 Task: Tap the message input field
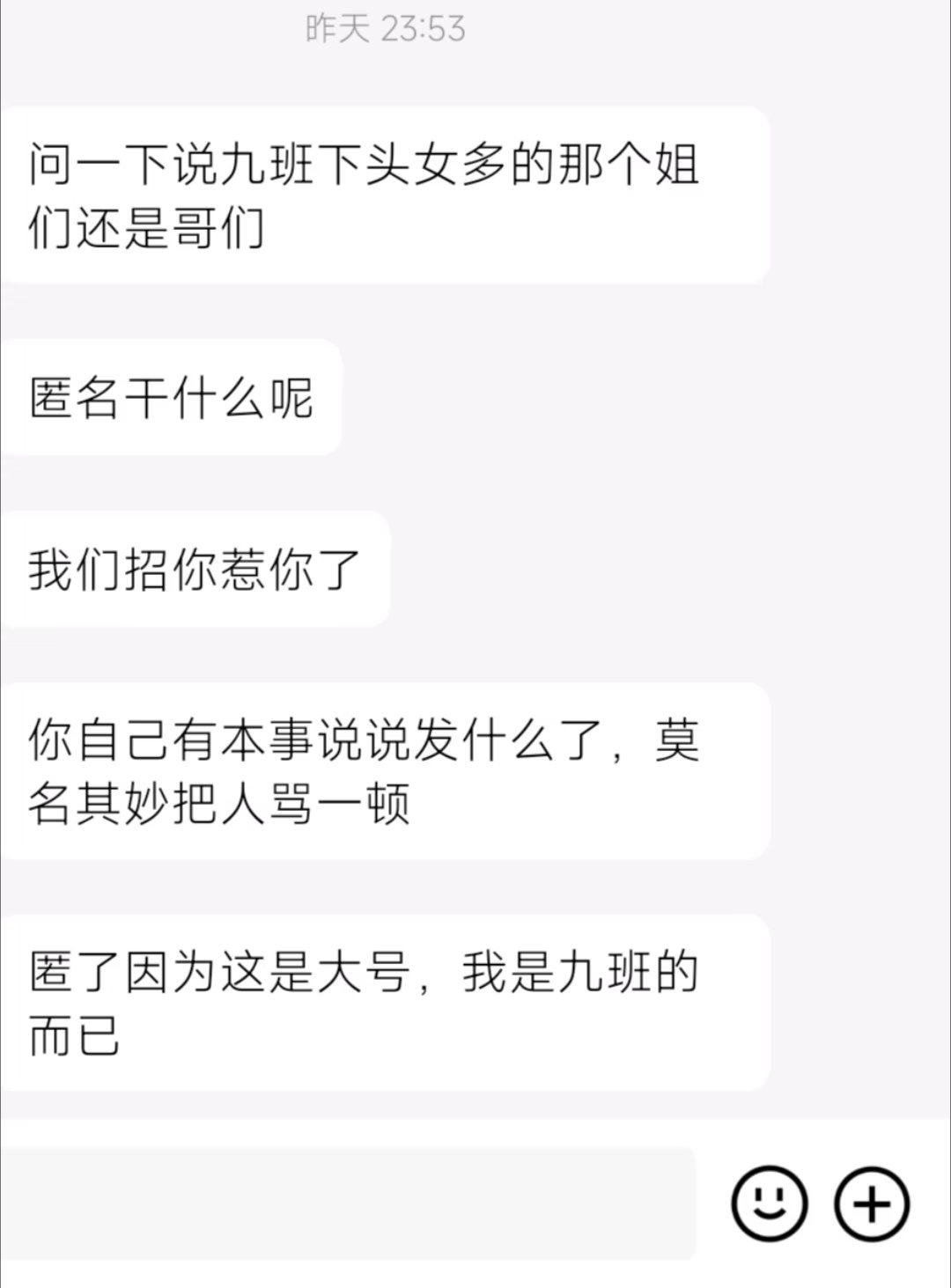pyautogui.click(x=348, y=1203)
